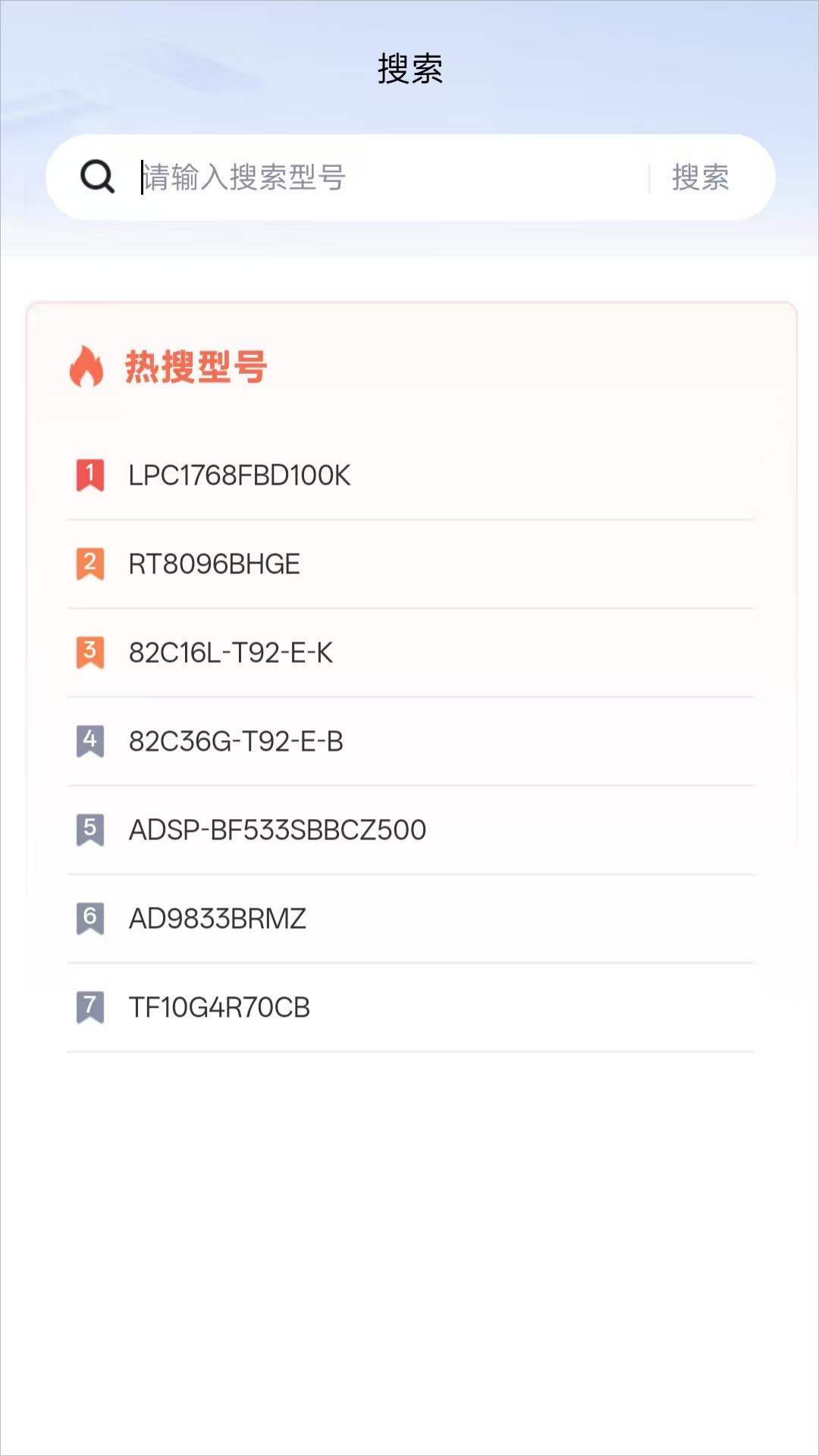Click the gray rank 5 badge
The image size is (819, 1456).
[89, 830]
